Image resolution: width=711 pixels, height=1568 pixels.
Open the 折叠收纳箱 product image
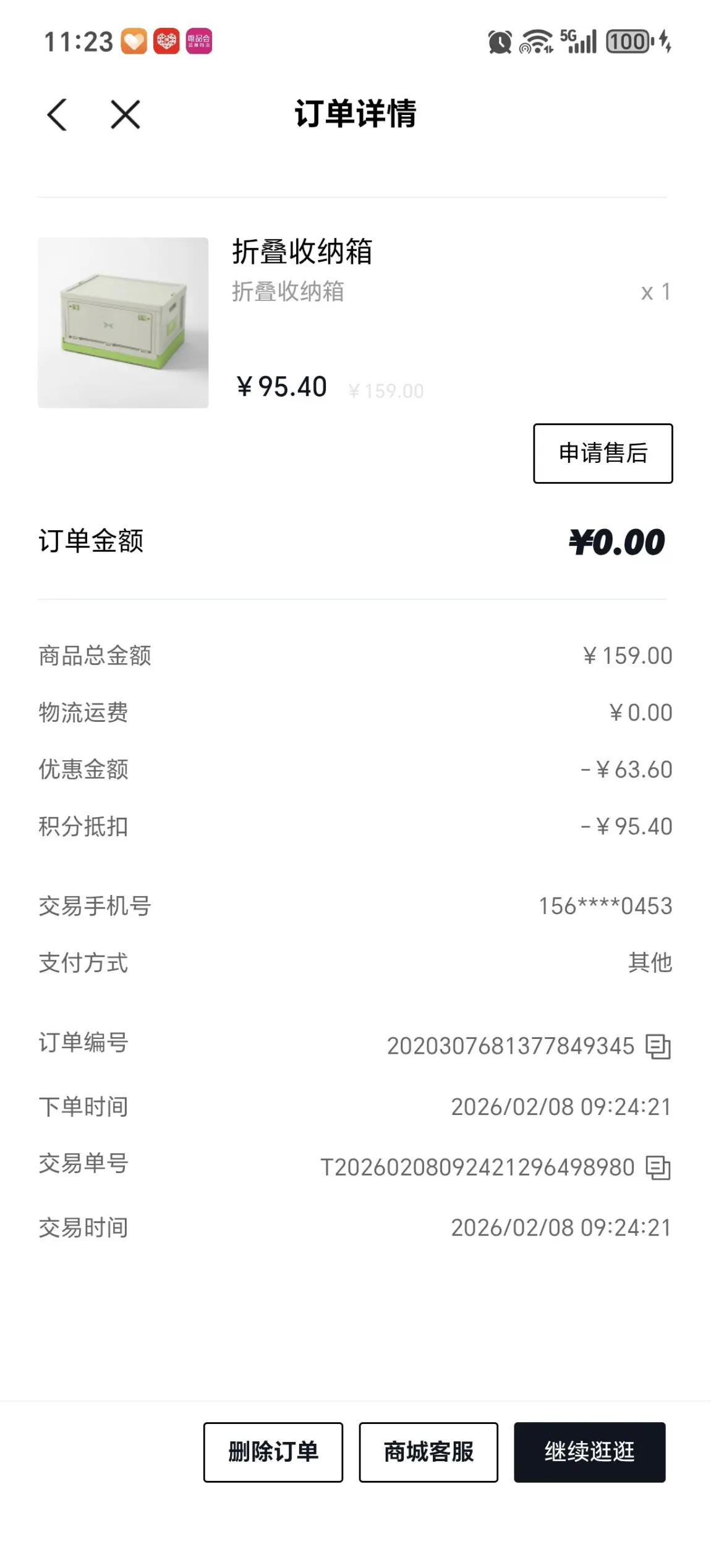pyautogui.click(x=123, y=323)
